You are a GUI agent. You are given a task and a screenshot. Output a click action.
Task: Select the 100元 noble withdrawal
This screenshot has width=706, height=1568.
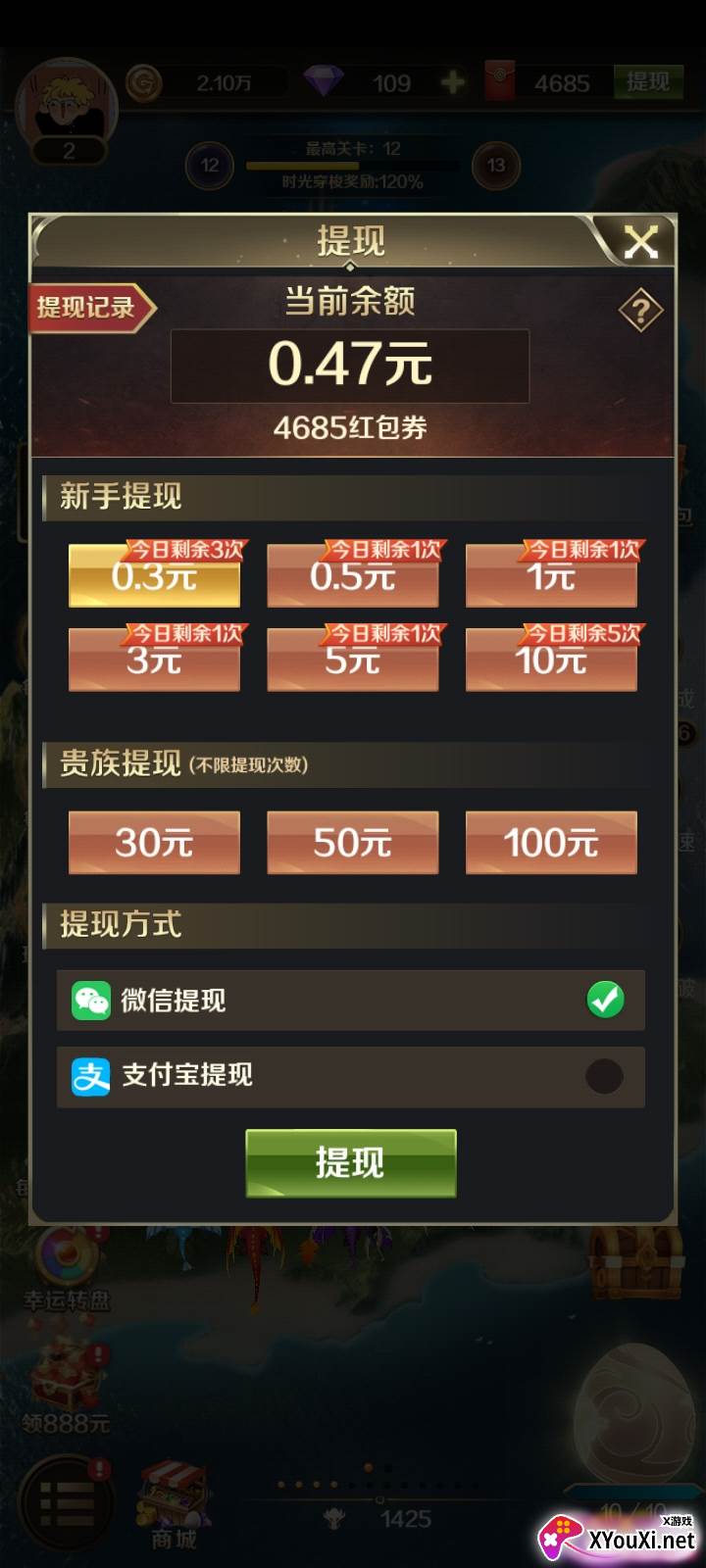[x=551, y=842]
